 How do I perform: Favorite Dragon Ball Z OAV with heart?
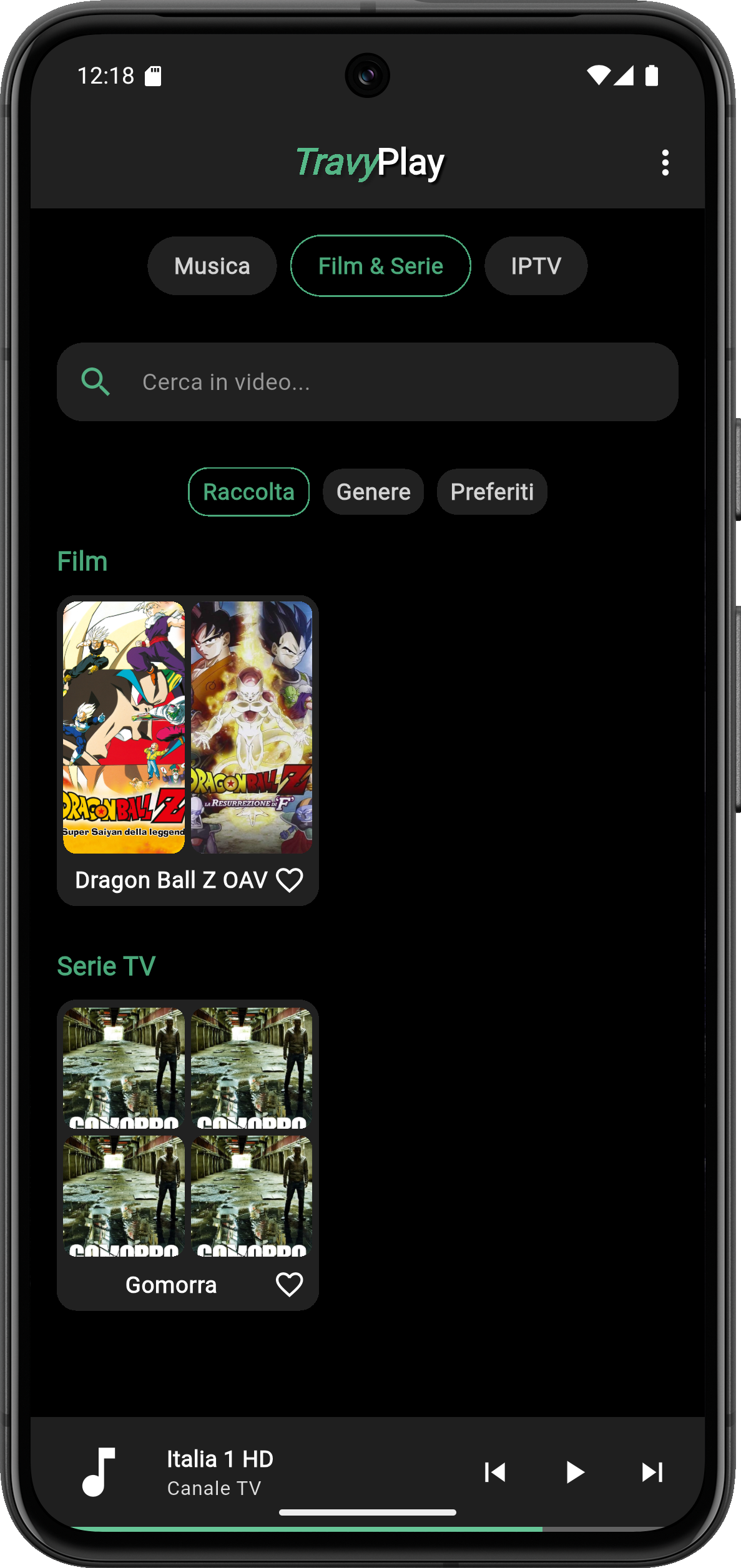point(289,880)
